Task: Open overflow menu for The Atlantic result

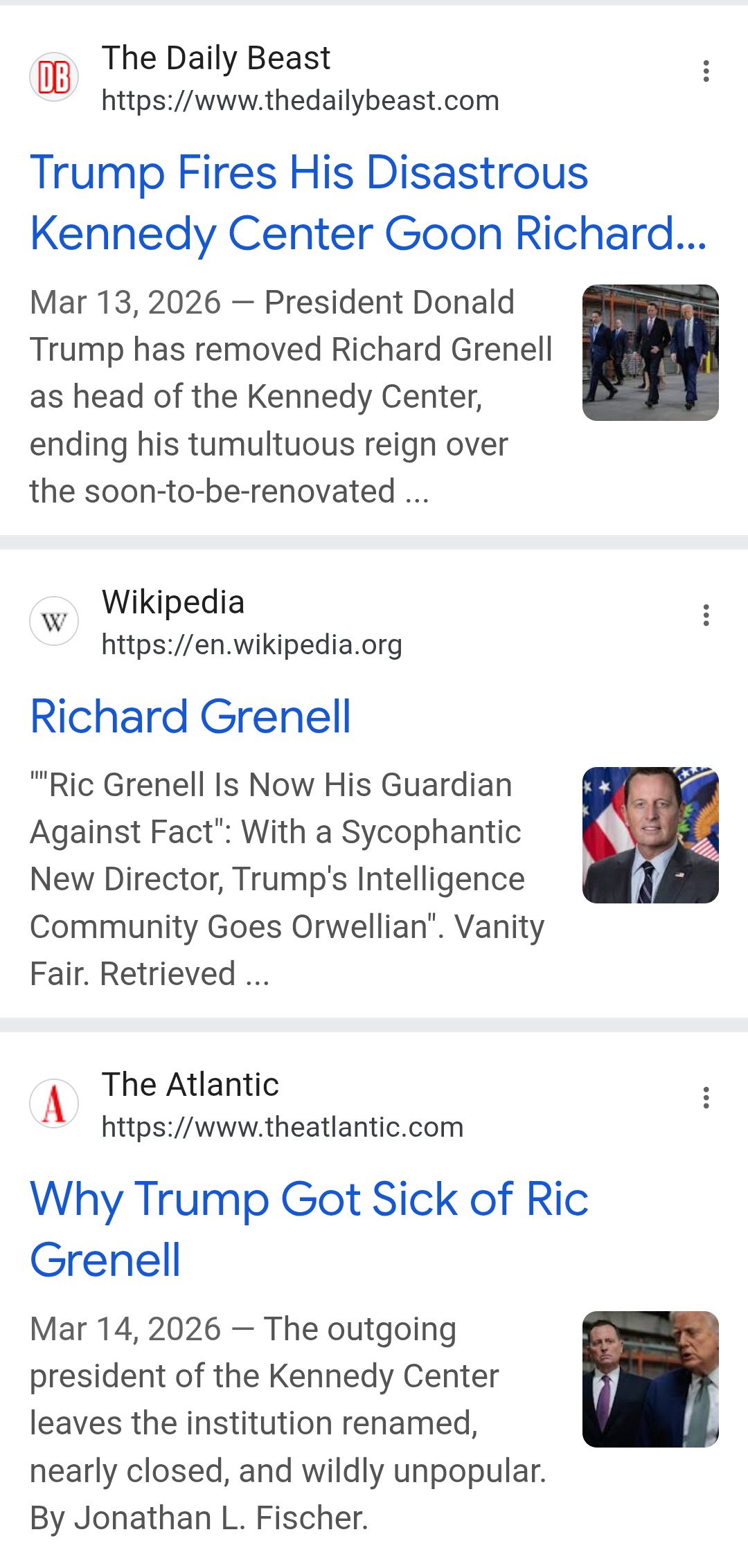Action: tap(706, 1098)
